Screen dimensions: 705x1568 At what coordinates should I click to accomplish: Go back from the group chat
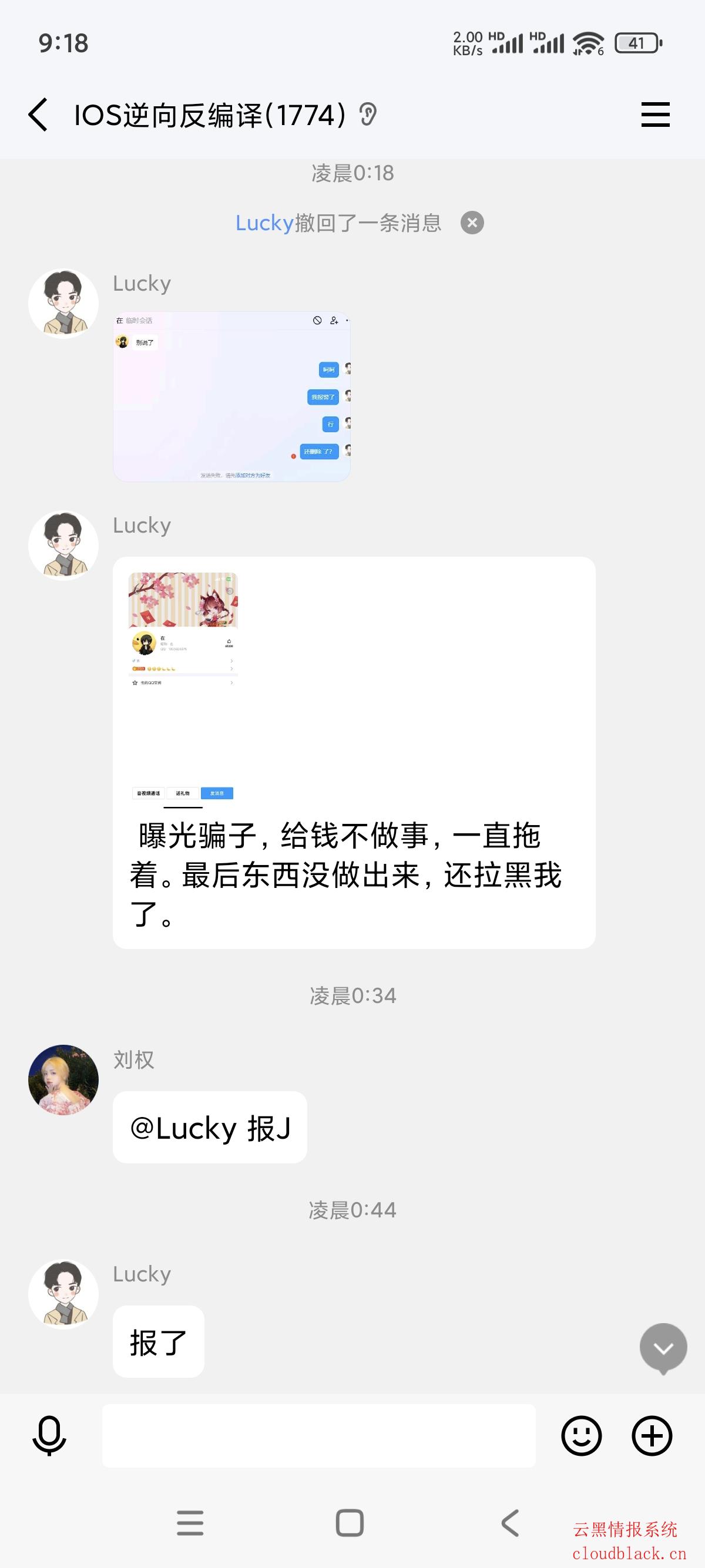coord(38,115)
